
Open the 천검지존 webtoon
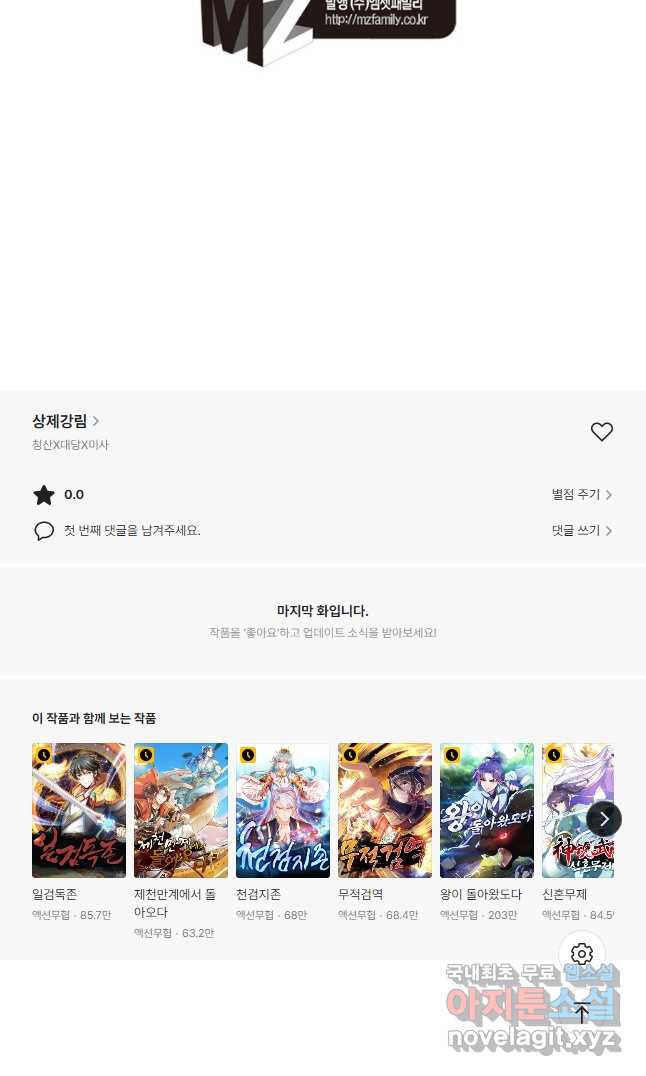click(283, 811)
